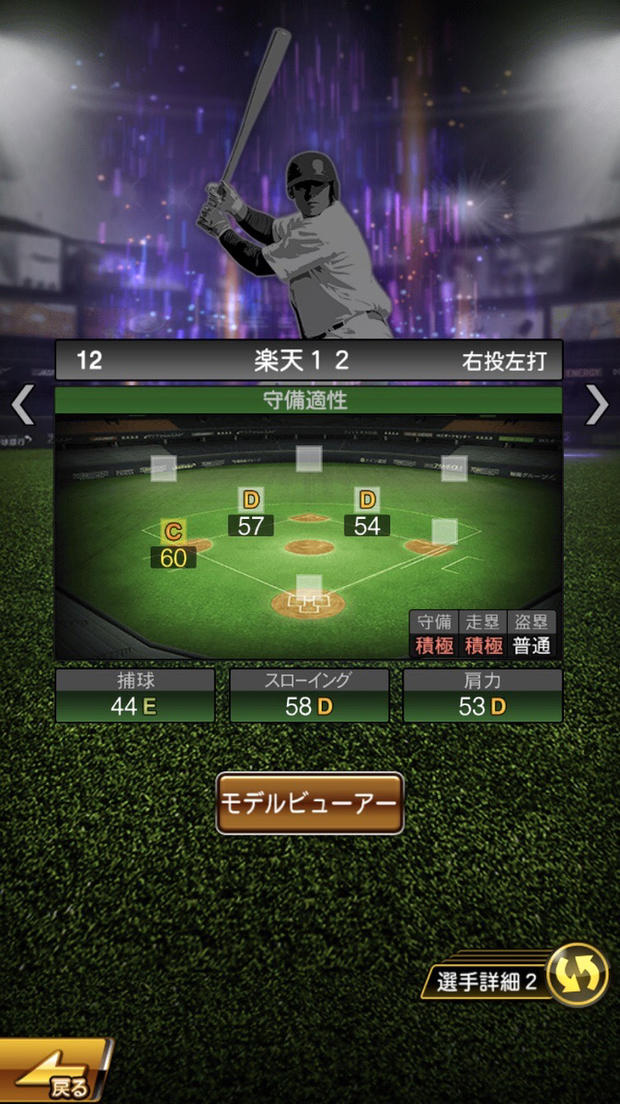Open the モデルビューアー model viewer
Image resolution: width=620 pixels, height=1104 pixels.
tap(310, 803)
